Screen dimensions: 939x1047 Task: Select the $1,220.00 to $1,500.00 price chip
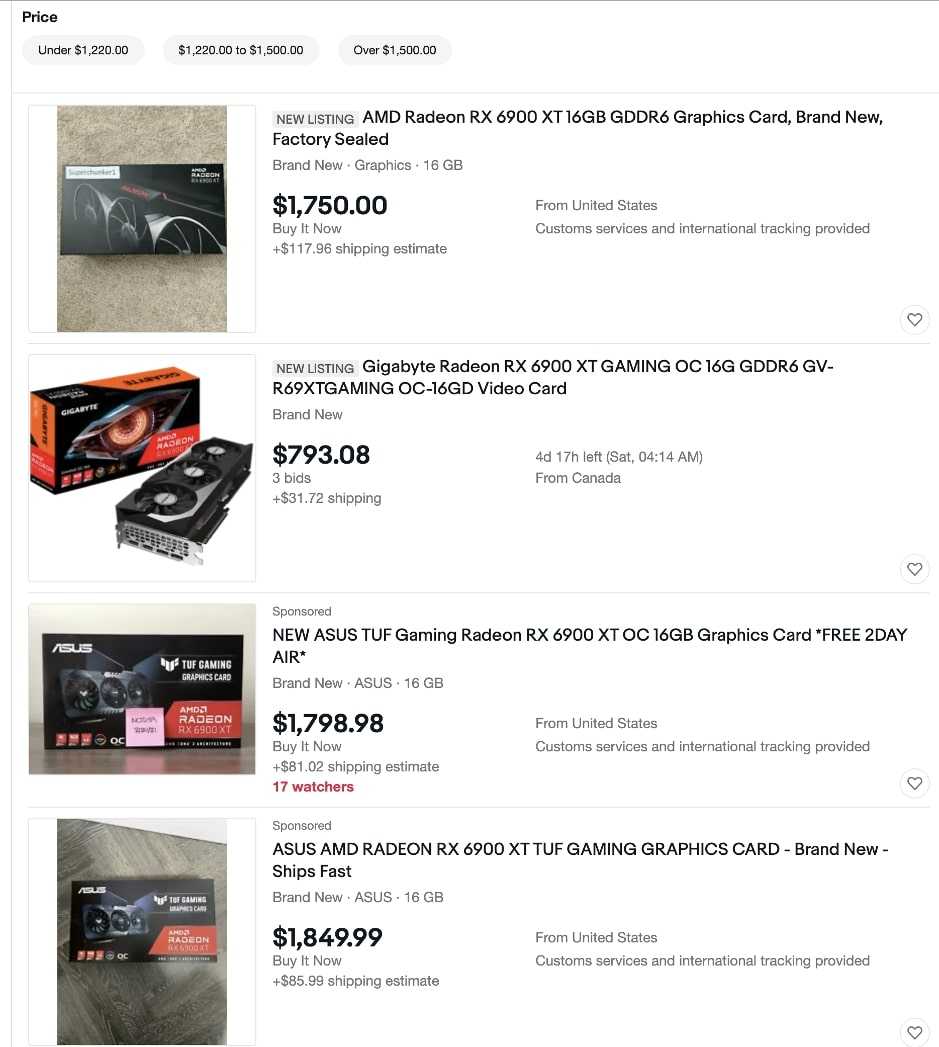click(240, 50)
